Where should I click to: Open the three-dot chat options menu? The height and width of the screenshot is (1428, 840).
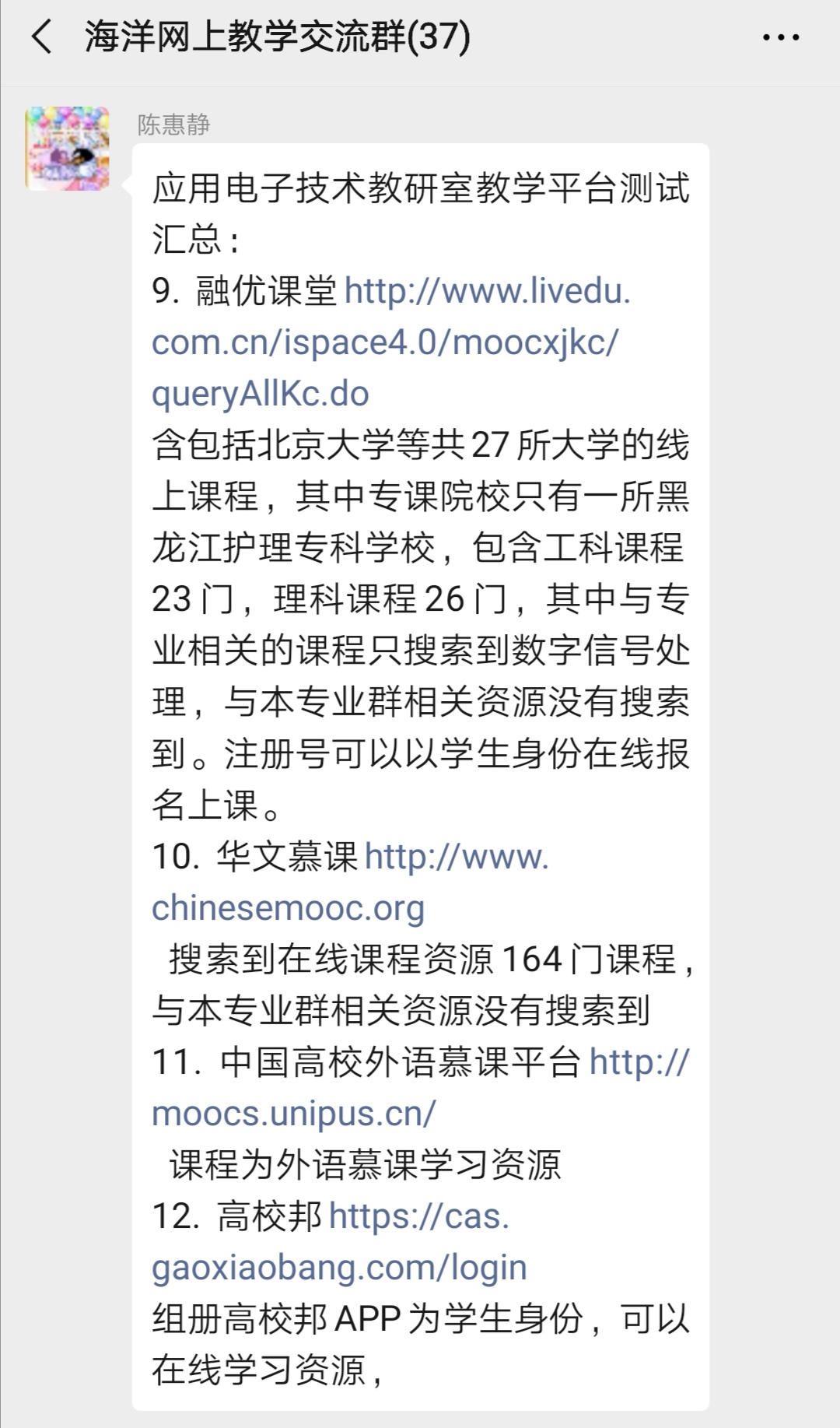click(780, 37)
